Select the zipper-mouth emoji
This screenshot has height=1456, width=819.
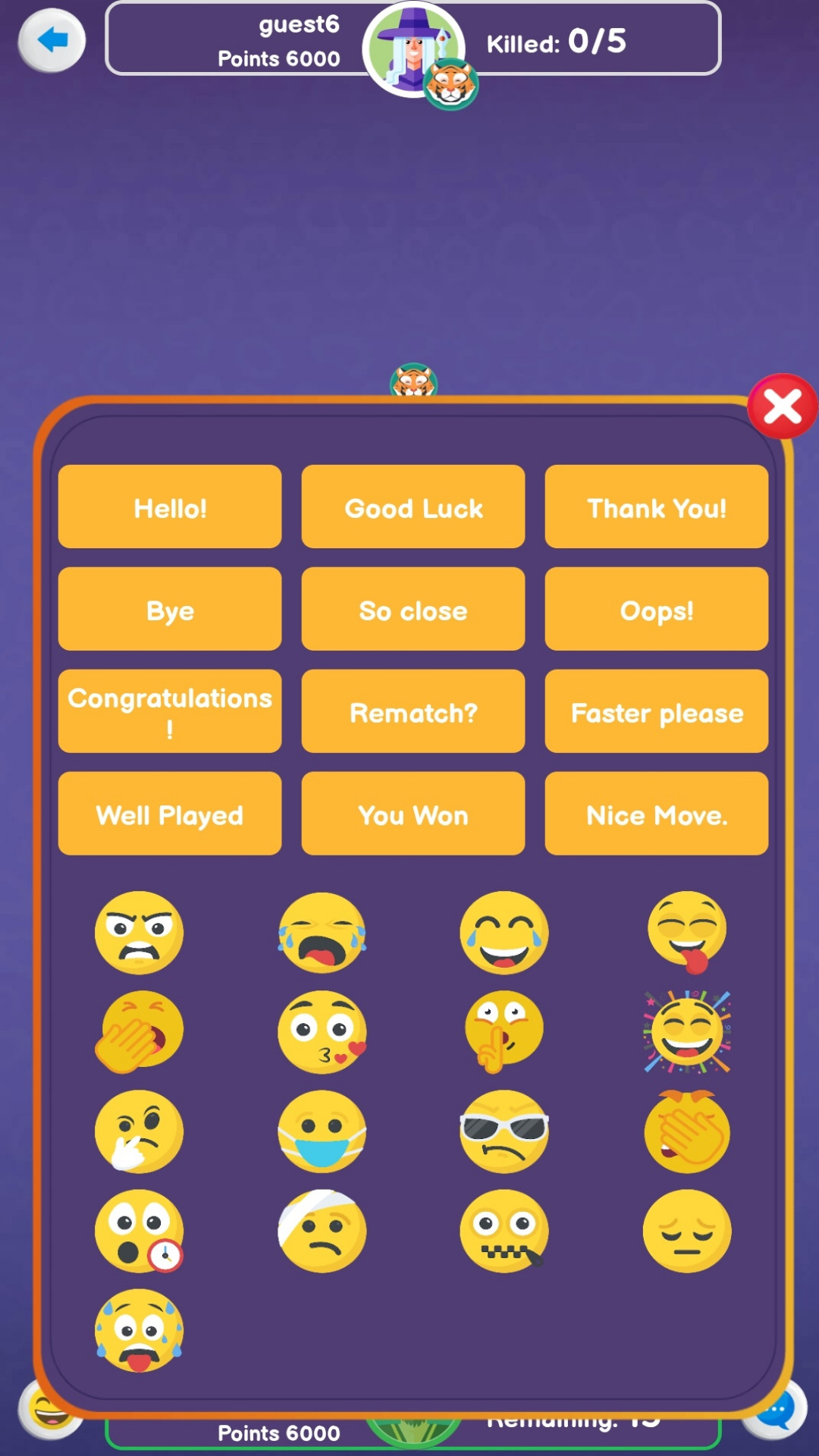coord(504,1231)
